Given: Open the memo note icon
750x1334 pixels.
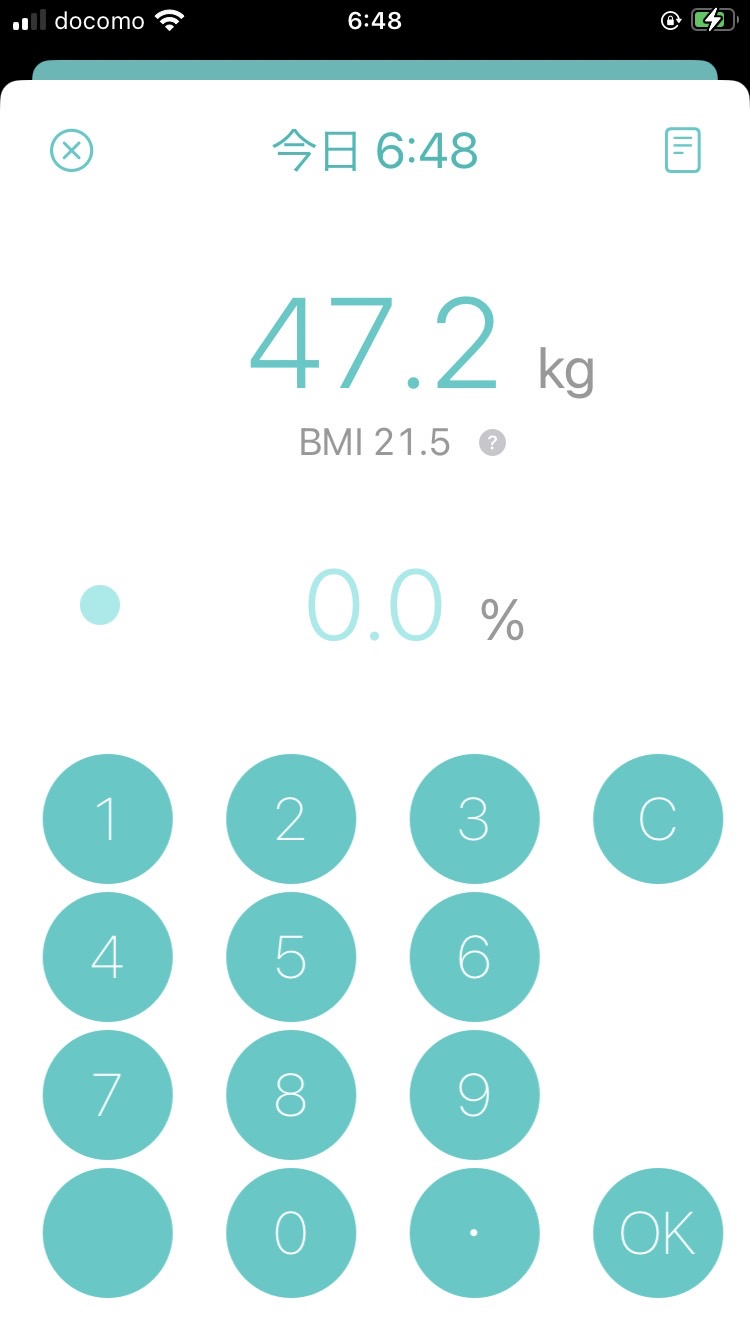Looking at the screenshot, I should tap(683, 151).
